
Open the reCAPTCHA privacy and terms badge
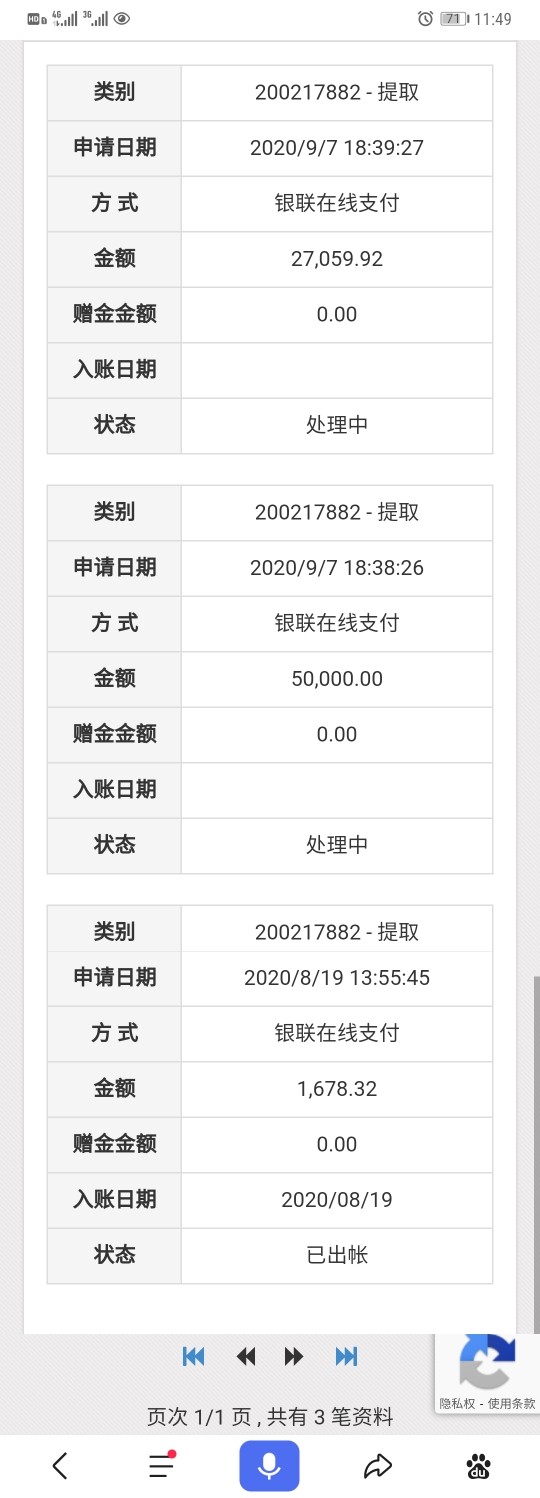click(x=488, y=1373)
